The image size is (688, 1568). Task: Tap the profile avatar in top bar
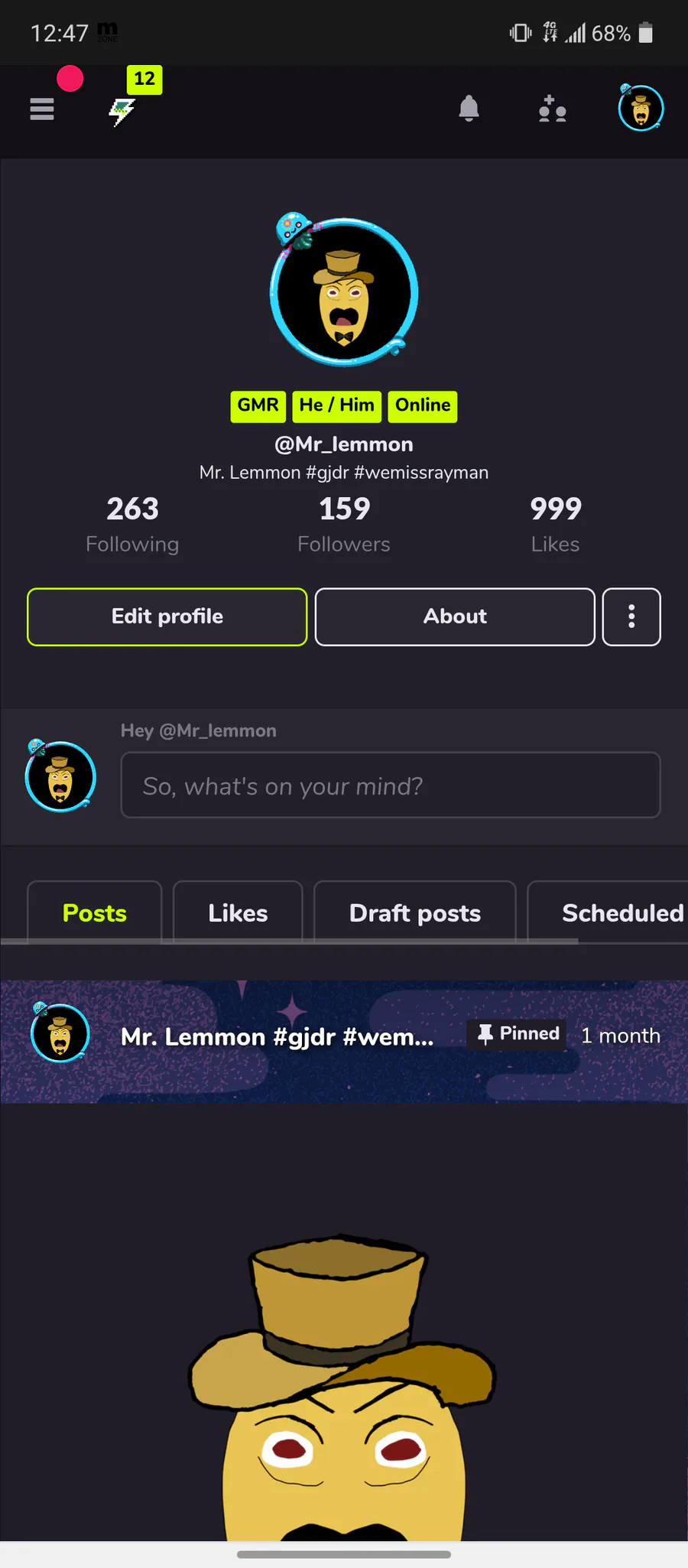click(x=641, y=109)
